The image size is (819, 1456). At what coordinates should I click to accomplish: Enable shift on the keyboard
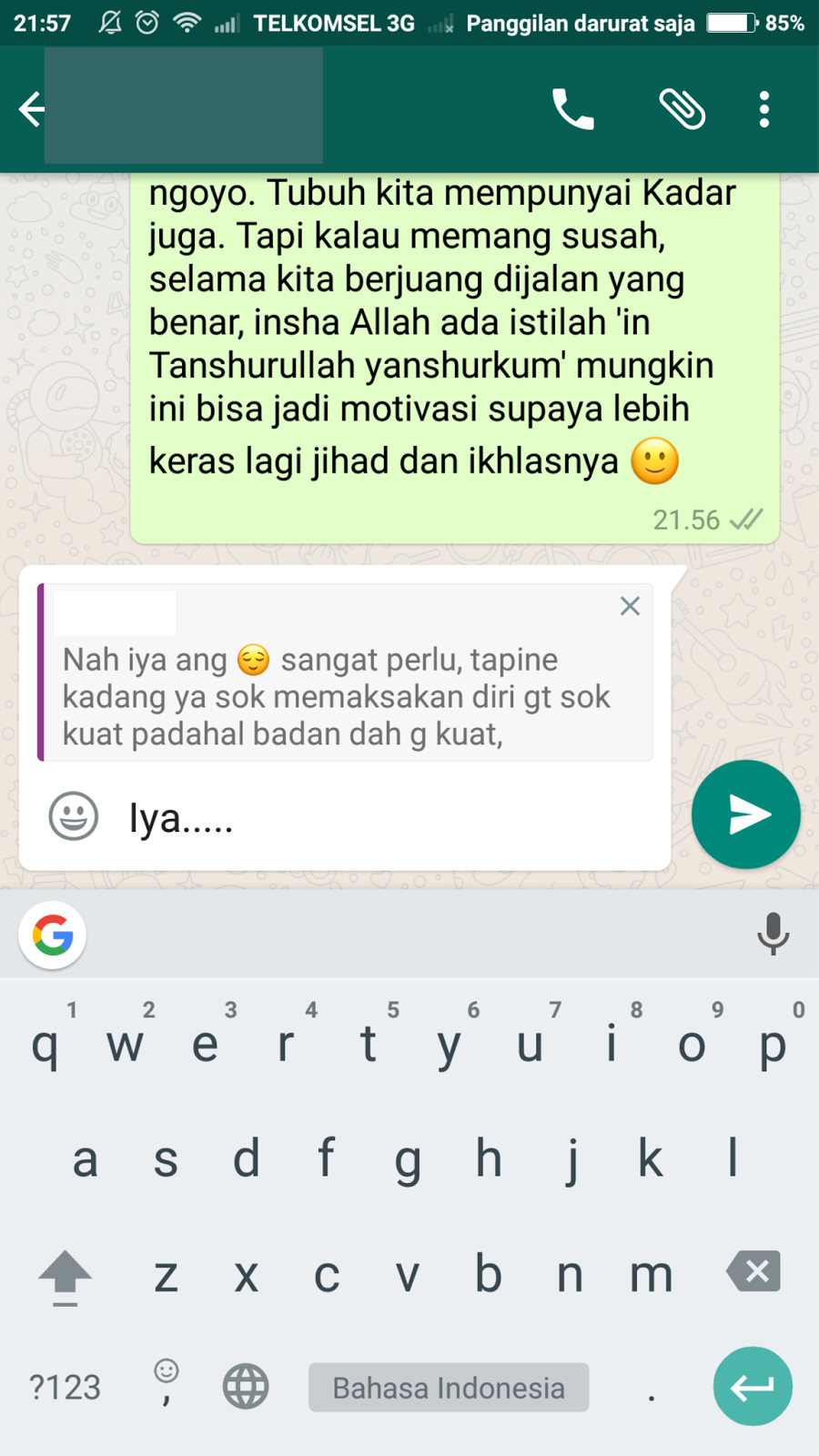click(65, 1275)
